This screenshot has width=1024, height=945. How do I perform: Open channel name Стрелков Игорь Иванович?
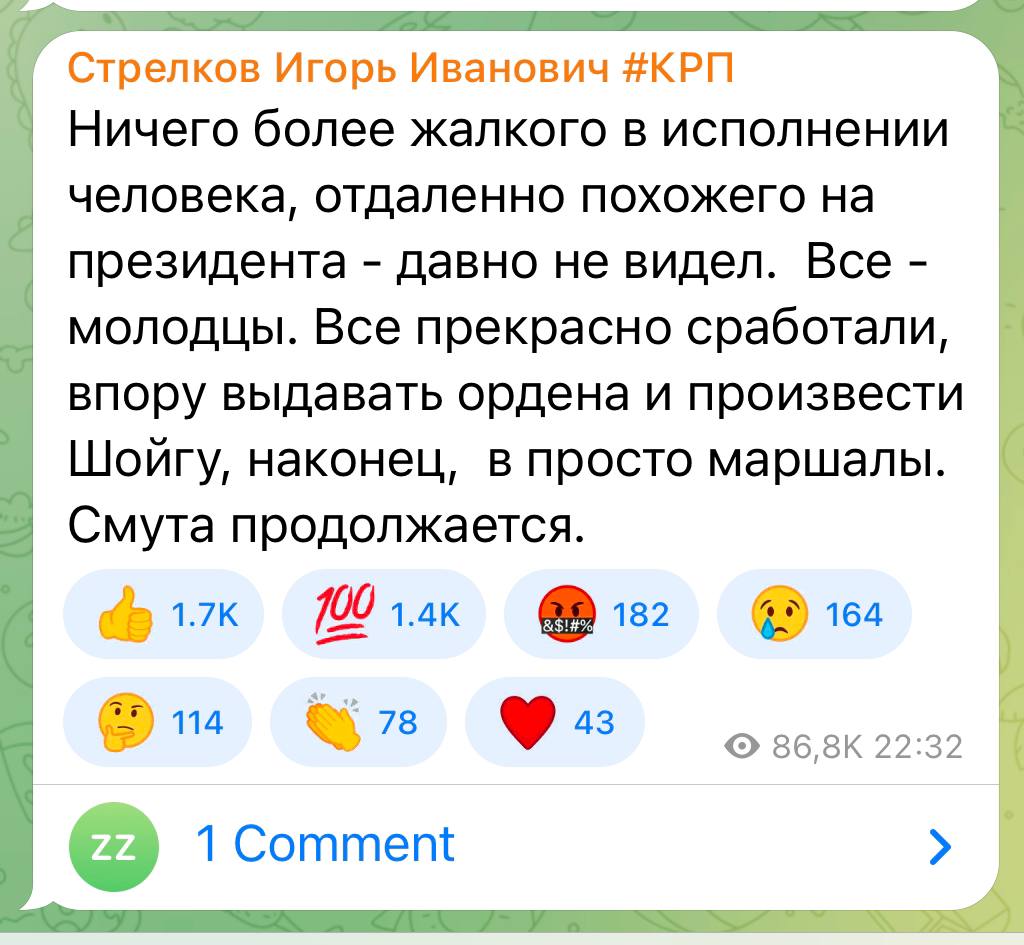point(338,68)
